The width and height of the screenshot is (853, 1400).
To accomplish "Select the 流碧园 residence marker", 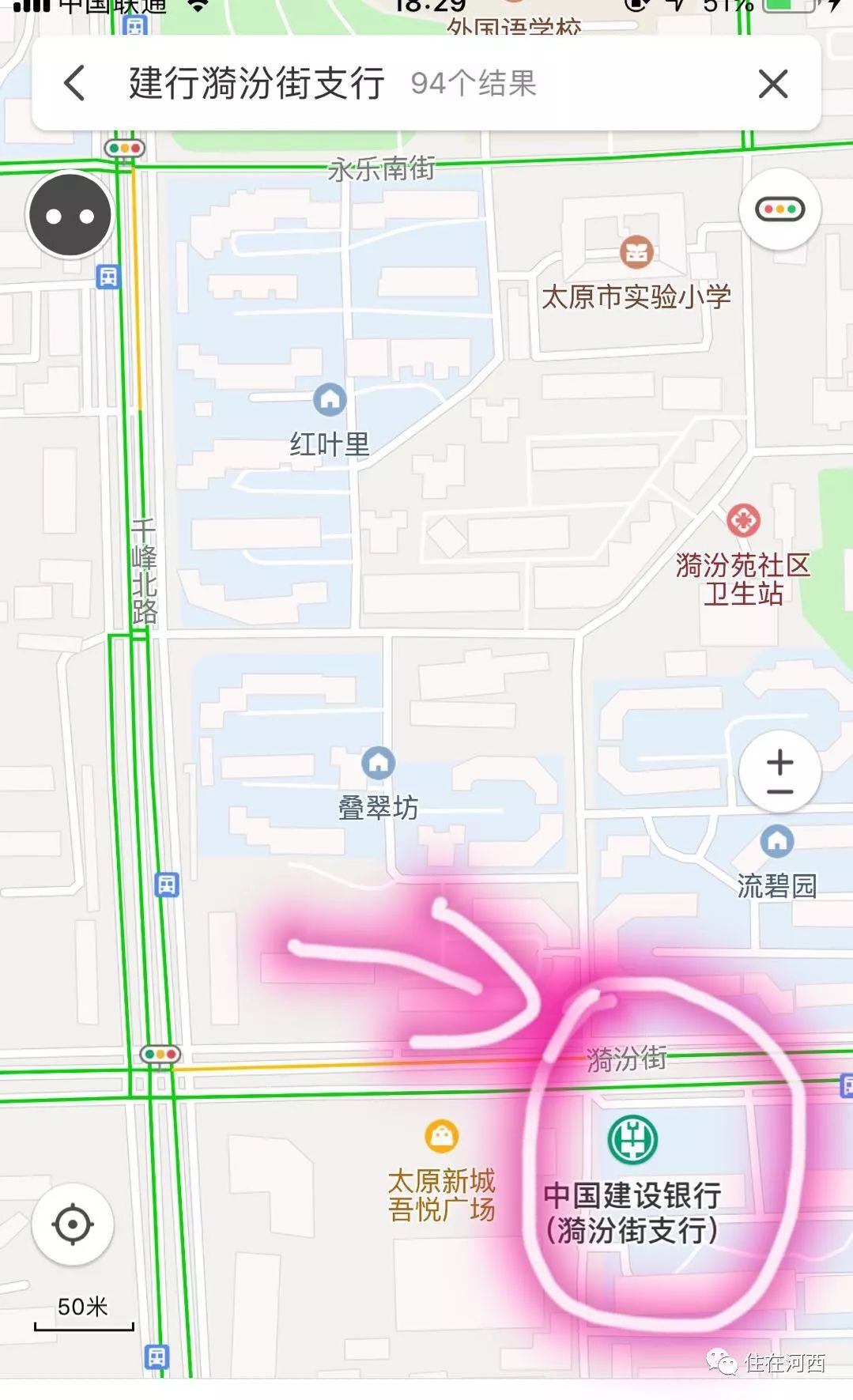I will point(777,840).
